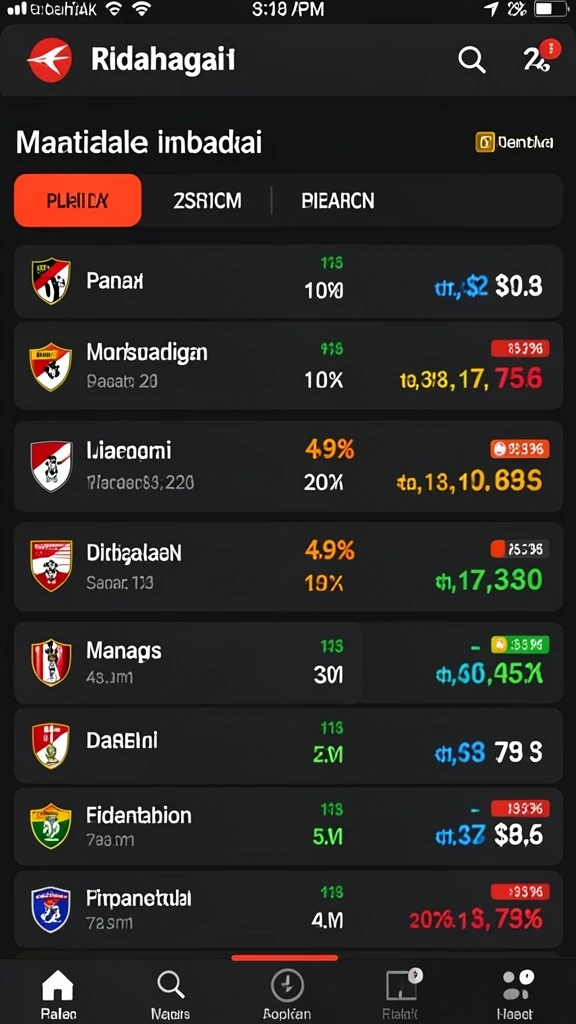
Task: Tap the yellow Dentha button
Action: (515, 142)
